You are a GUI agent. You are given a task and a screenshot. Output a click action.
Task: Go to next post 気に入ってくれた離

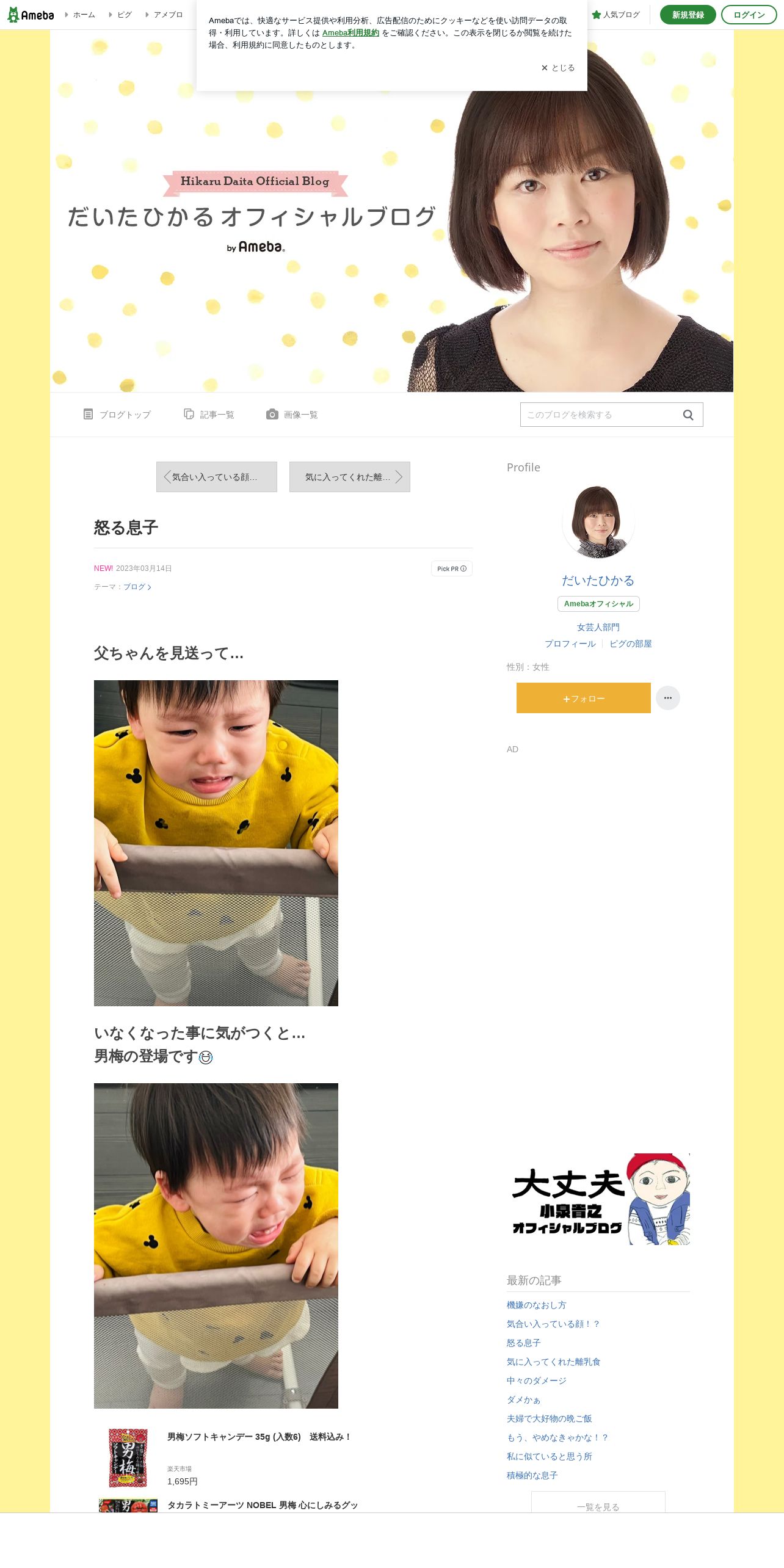pyautogui.click(x=350, y=477)
